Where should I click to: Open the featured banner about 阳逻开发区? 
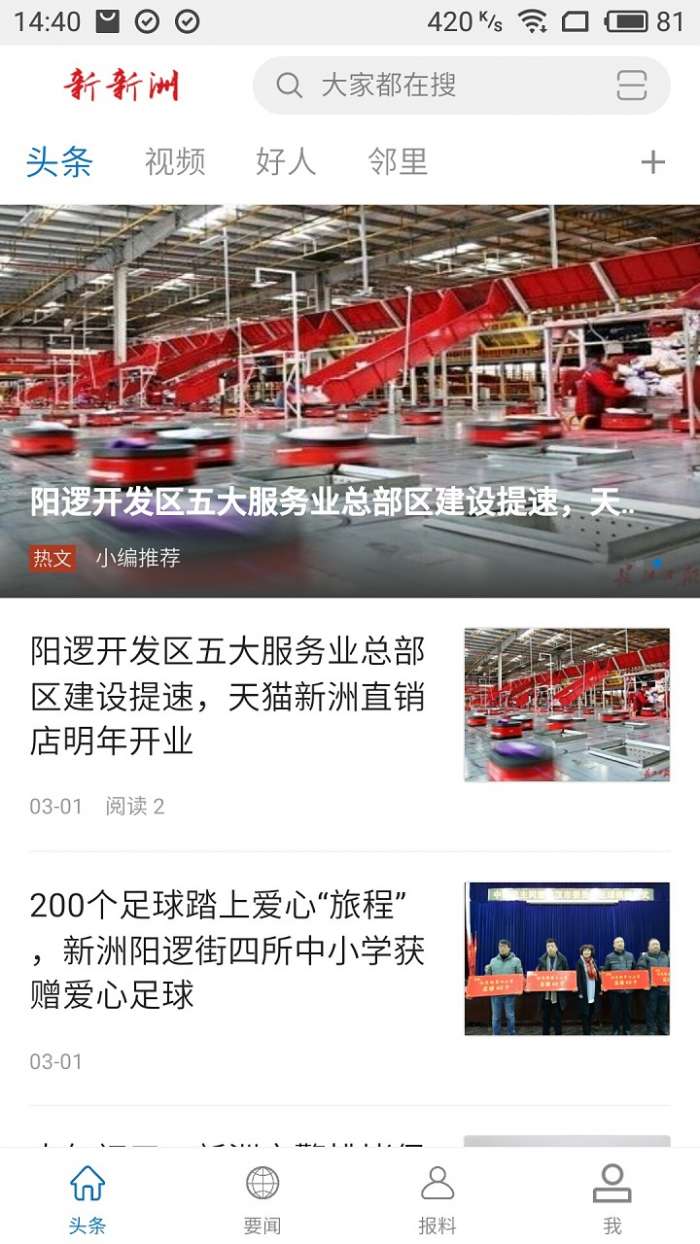350,400
